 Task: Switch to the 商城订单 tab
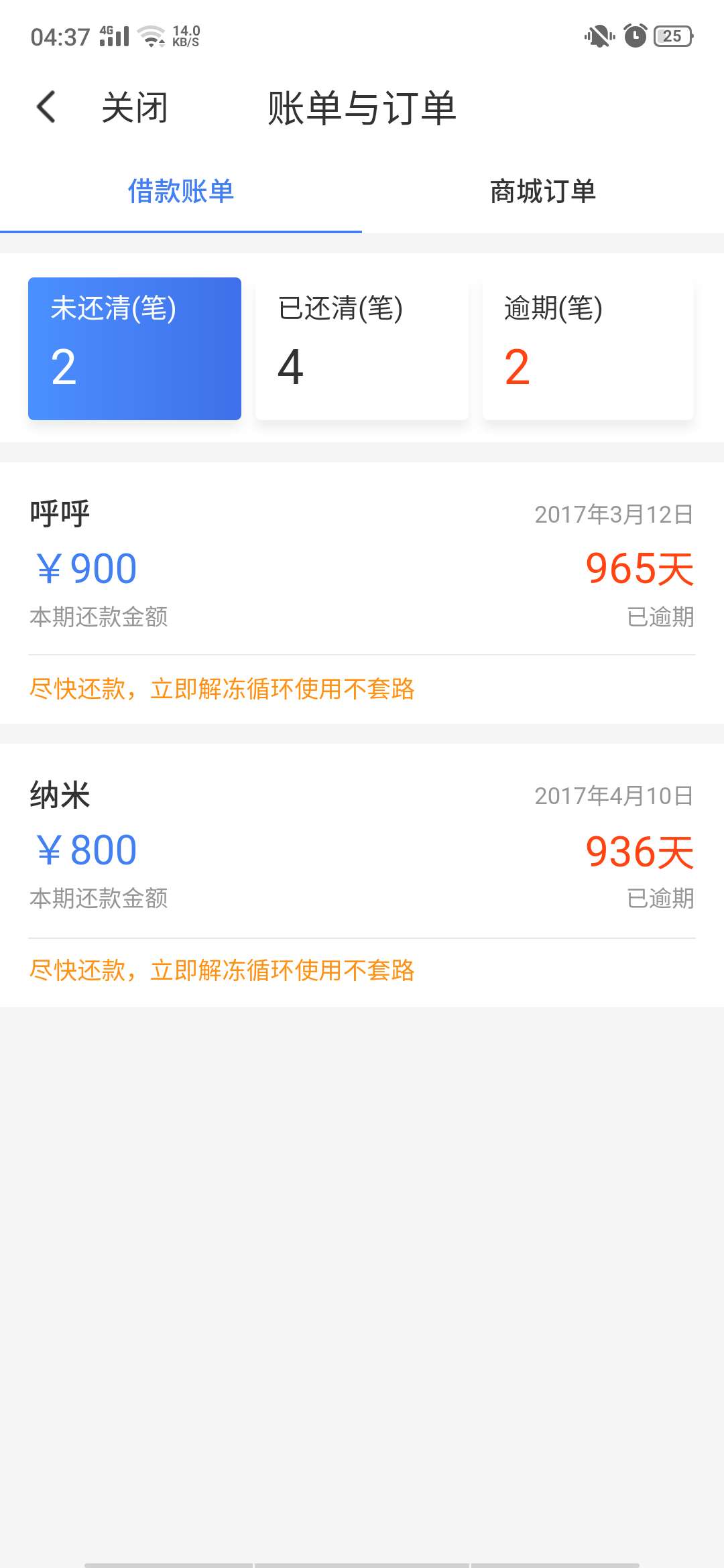pos(543,192)
